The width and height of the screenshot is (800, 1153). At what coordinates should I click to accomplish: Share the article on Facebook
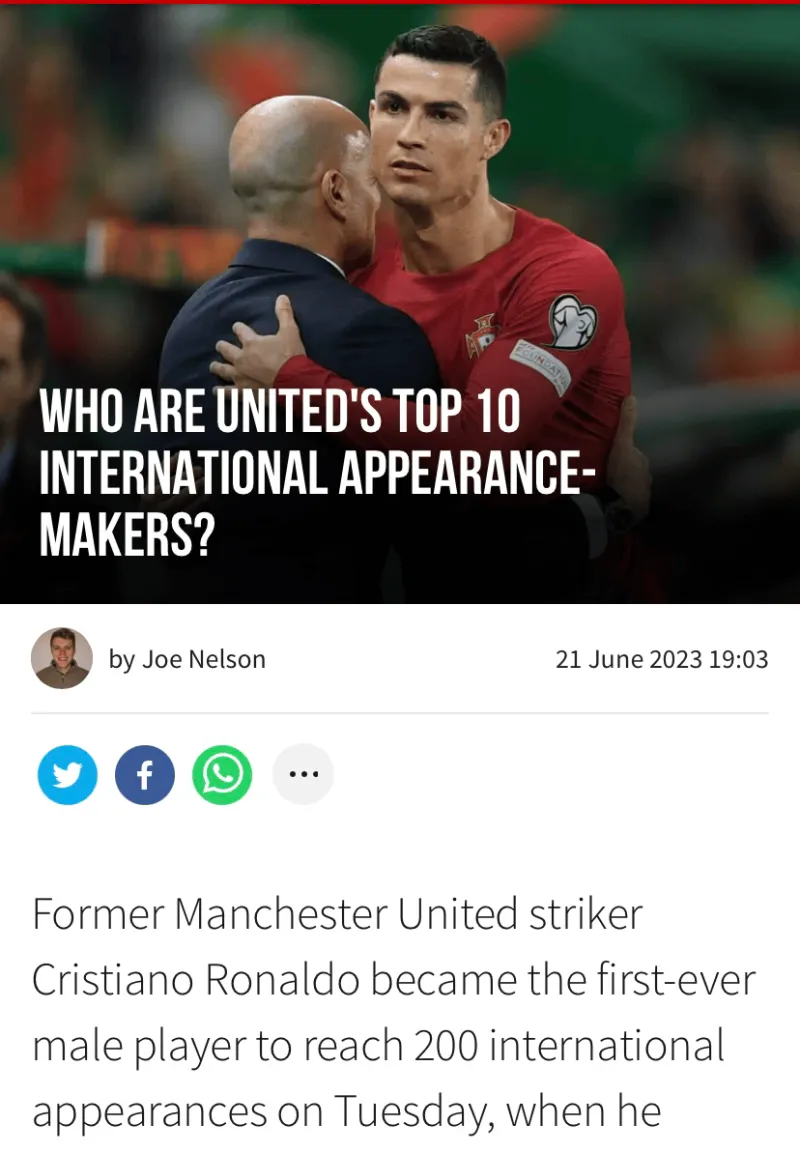(x=145, y=774)
